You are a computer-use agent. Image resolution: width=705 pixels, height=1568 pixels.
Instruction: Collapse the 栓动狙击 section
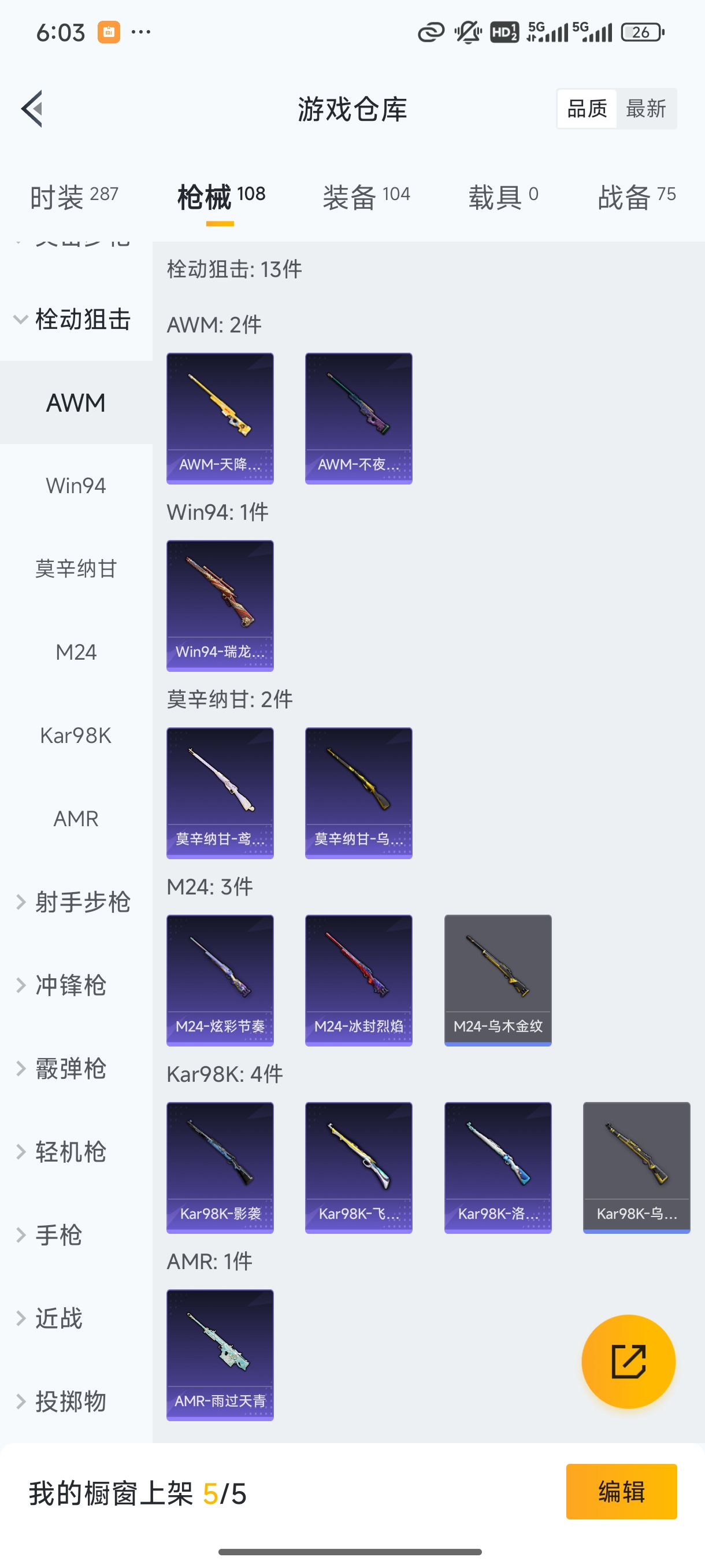[76, 319]
